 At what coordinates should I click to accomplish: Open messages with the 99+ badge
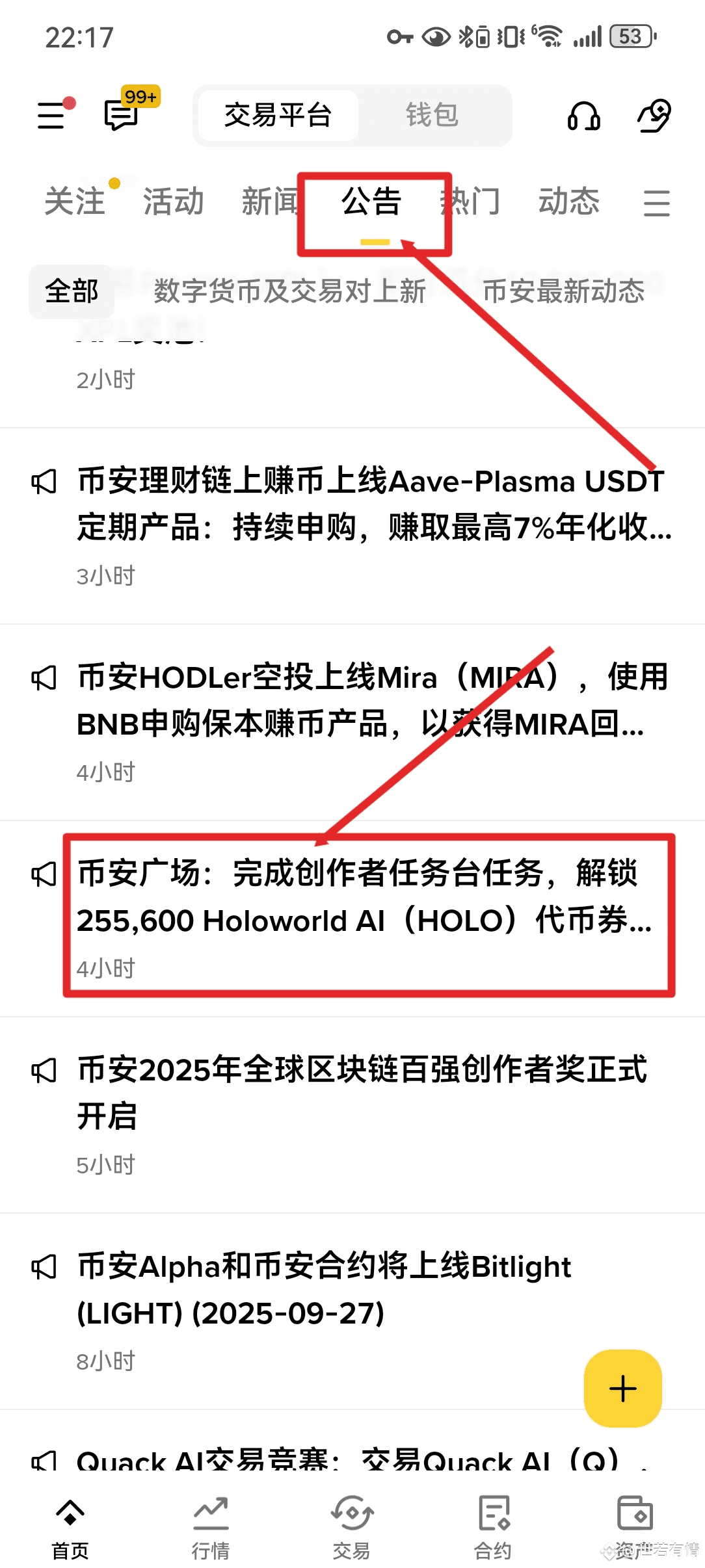click(x=122, y=115)
